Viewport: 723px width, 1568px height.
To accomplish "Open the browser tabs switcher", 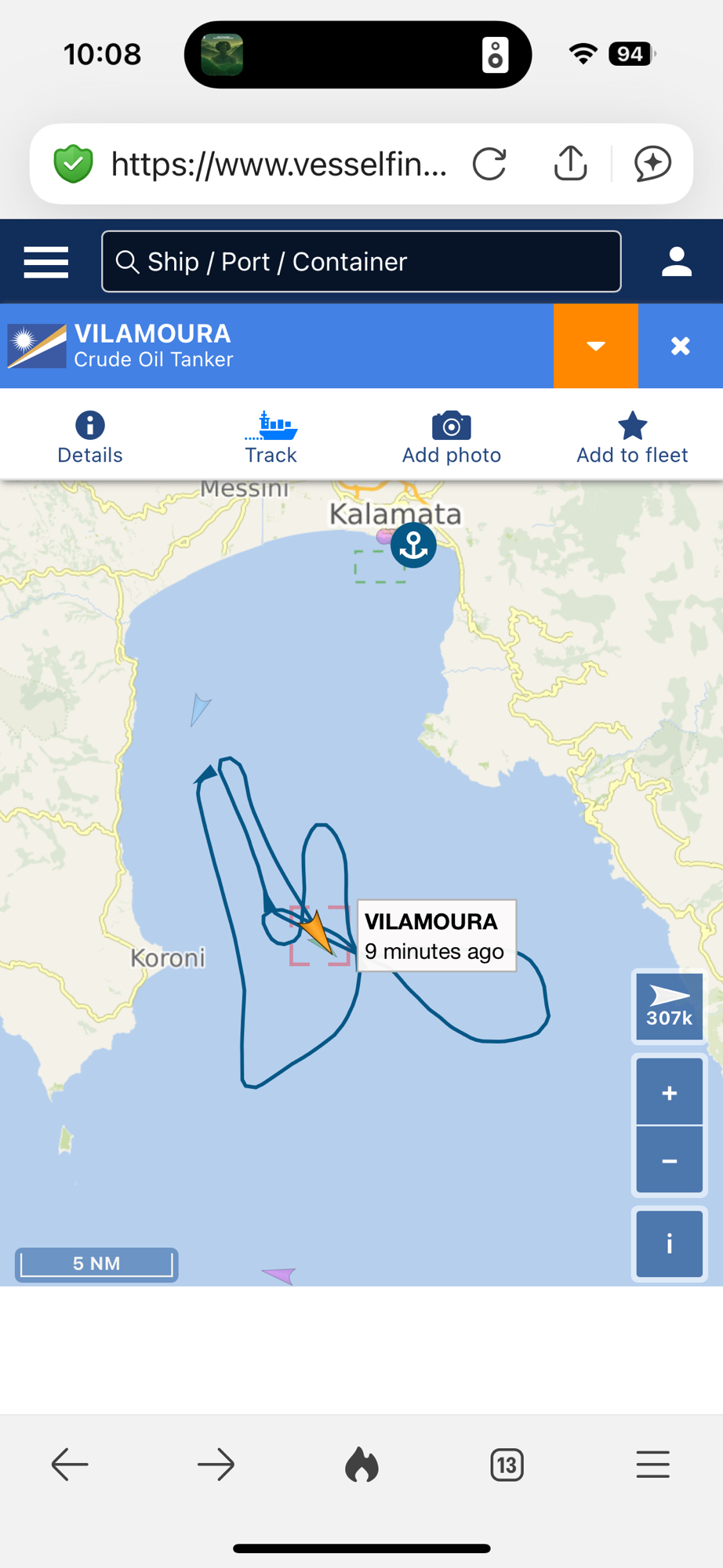I will click(x=507, y=1464).
